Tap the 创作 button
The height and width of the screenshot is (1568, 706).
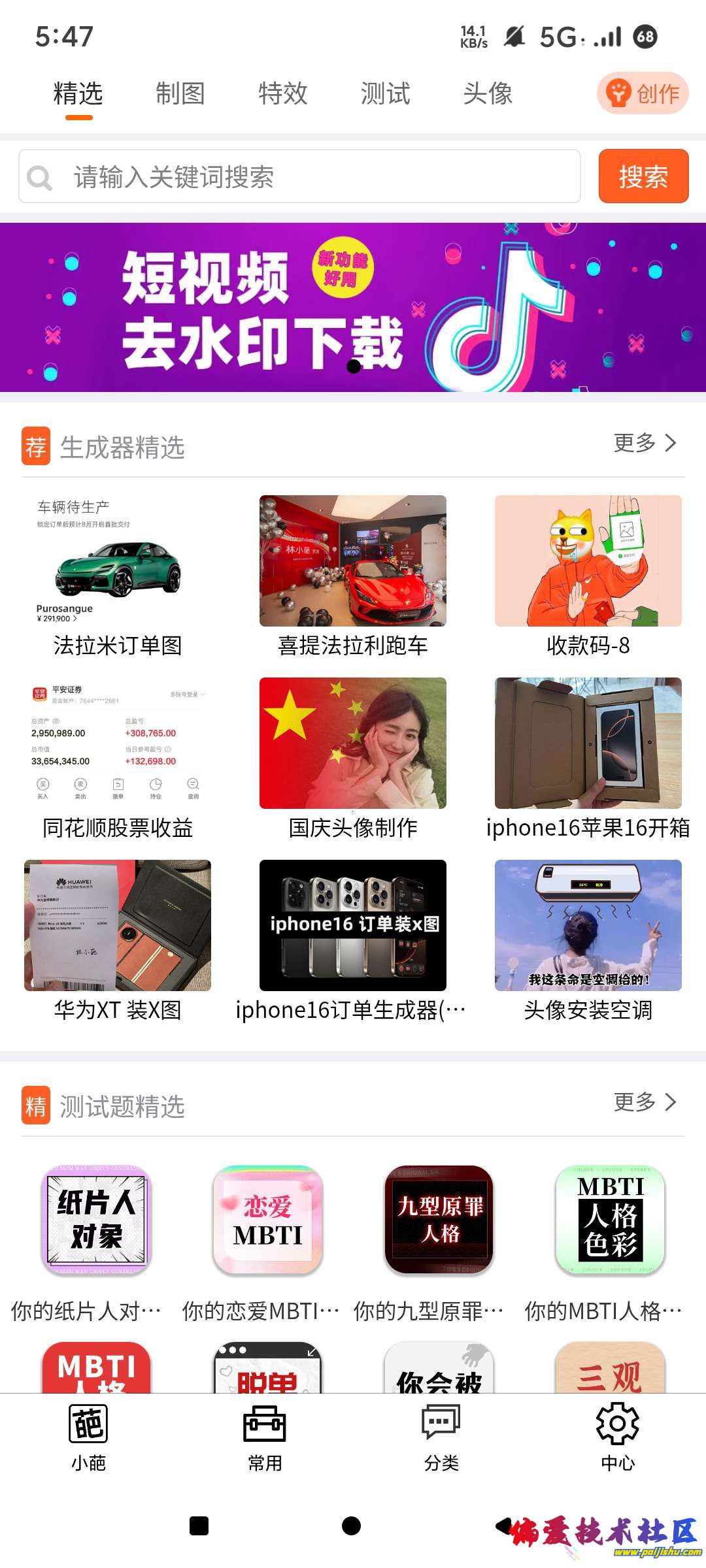tap(643, 93)
